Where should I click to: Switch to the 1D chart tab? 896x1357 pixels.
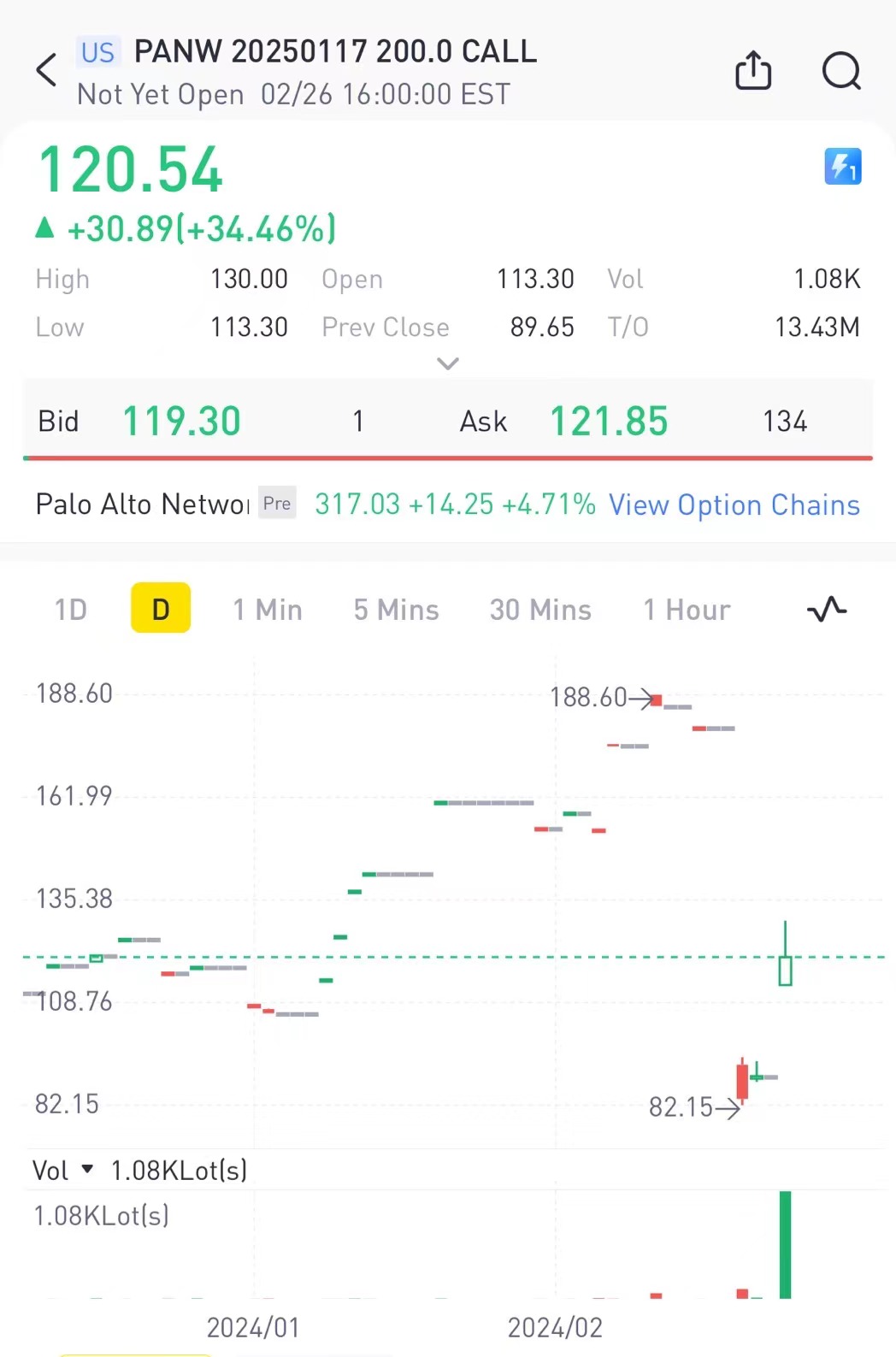[71, 610]
